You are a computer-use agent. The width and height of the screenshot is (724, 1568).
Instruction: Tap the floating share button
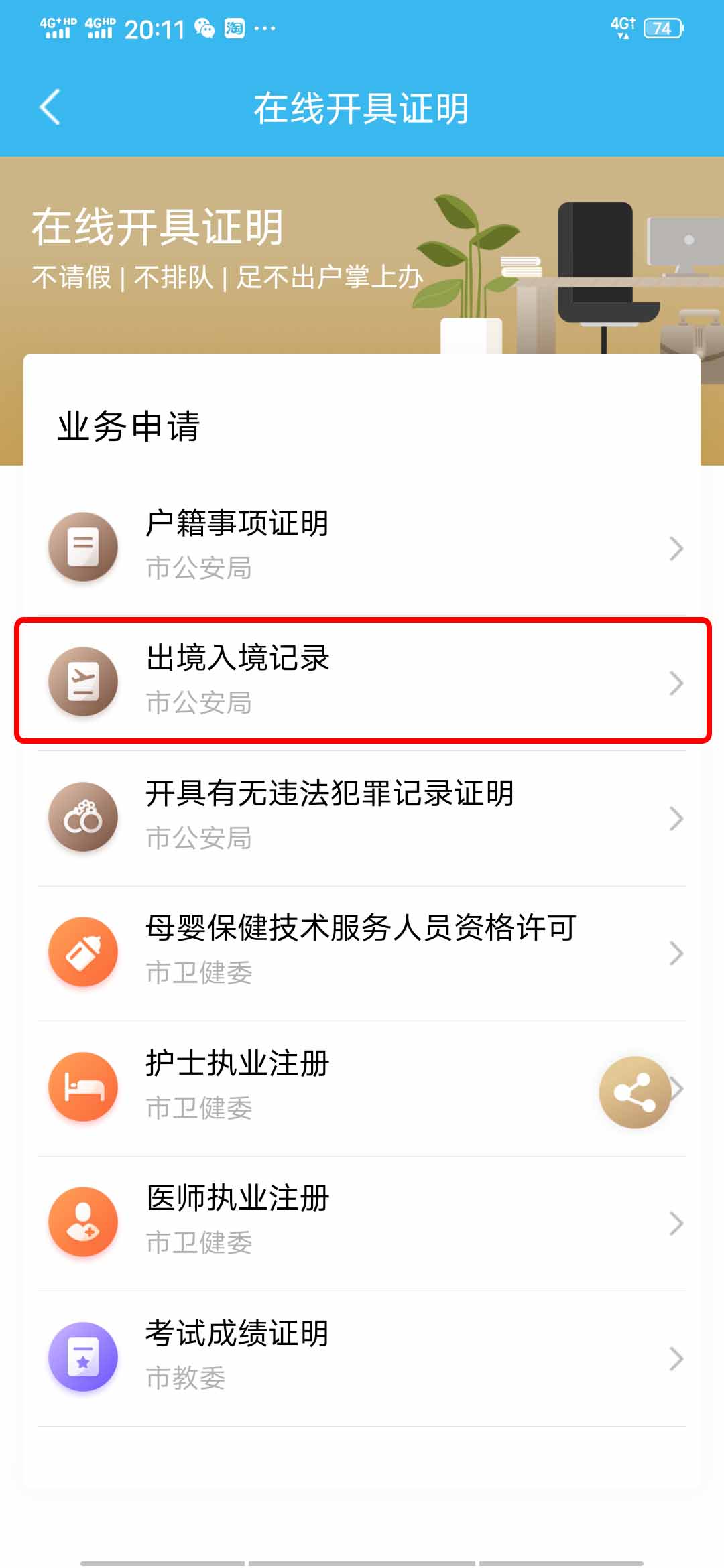[x=635, y=1092]
